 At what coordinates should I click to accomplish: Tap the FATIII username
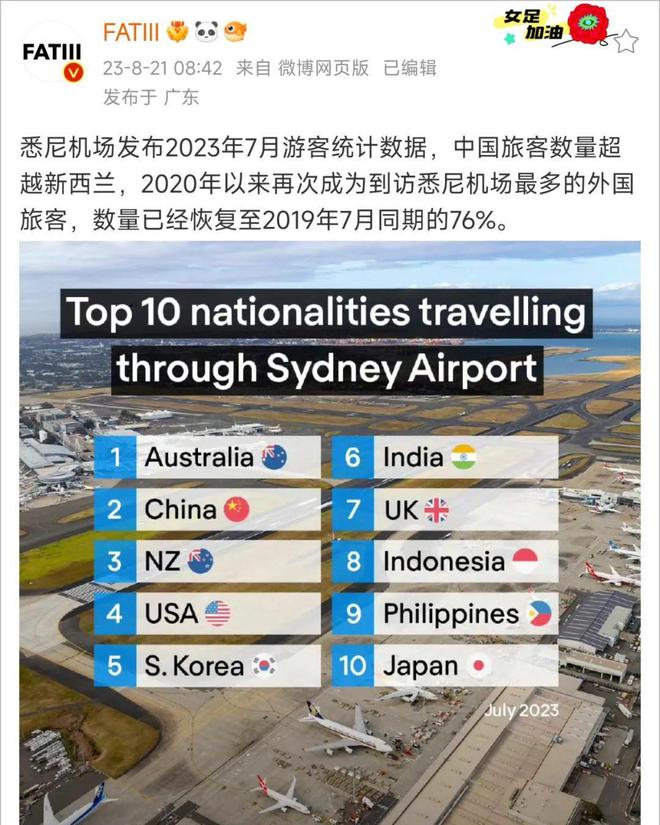coord(131,31)
